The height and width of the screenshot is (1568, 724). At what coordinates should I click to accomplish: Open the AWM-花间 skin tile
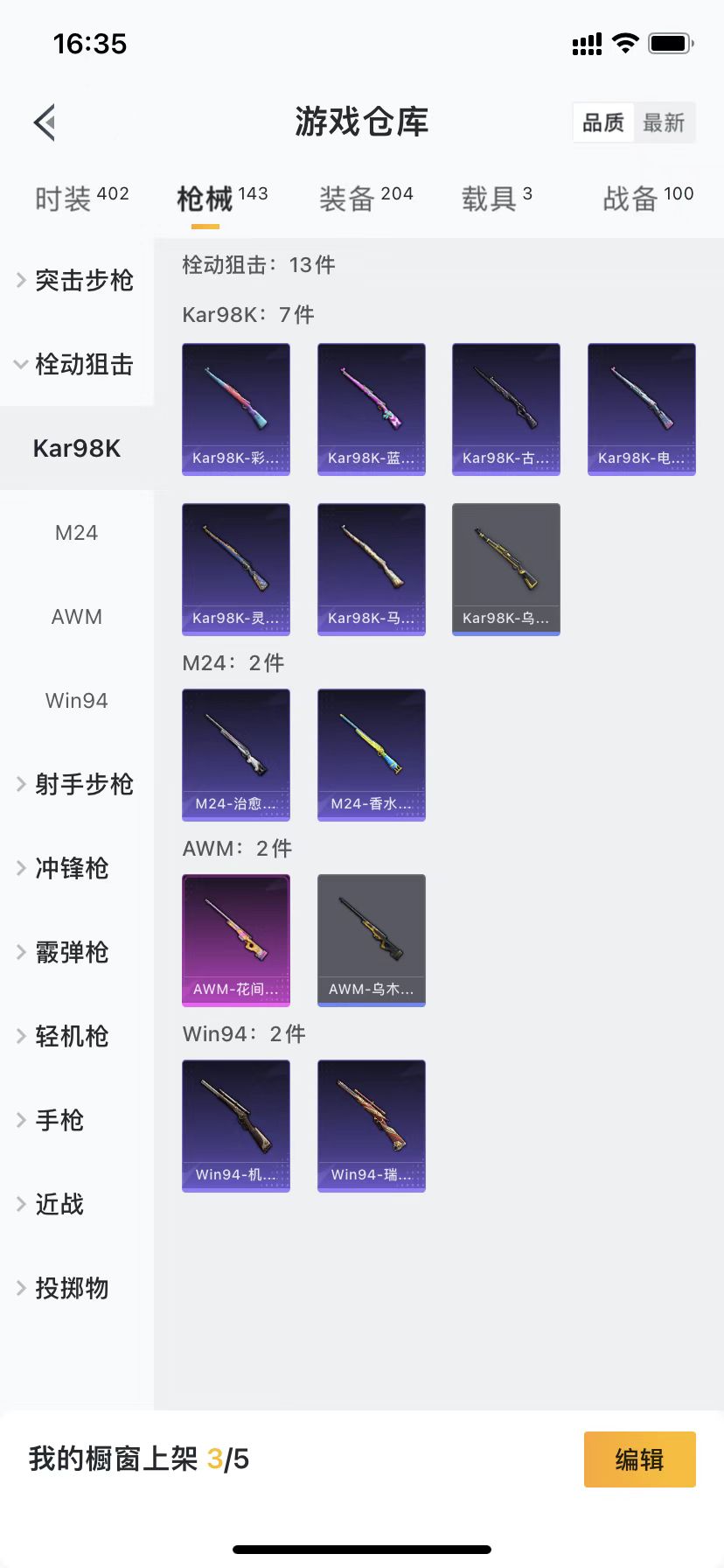coord(236,940)
